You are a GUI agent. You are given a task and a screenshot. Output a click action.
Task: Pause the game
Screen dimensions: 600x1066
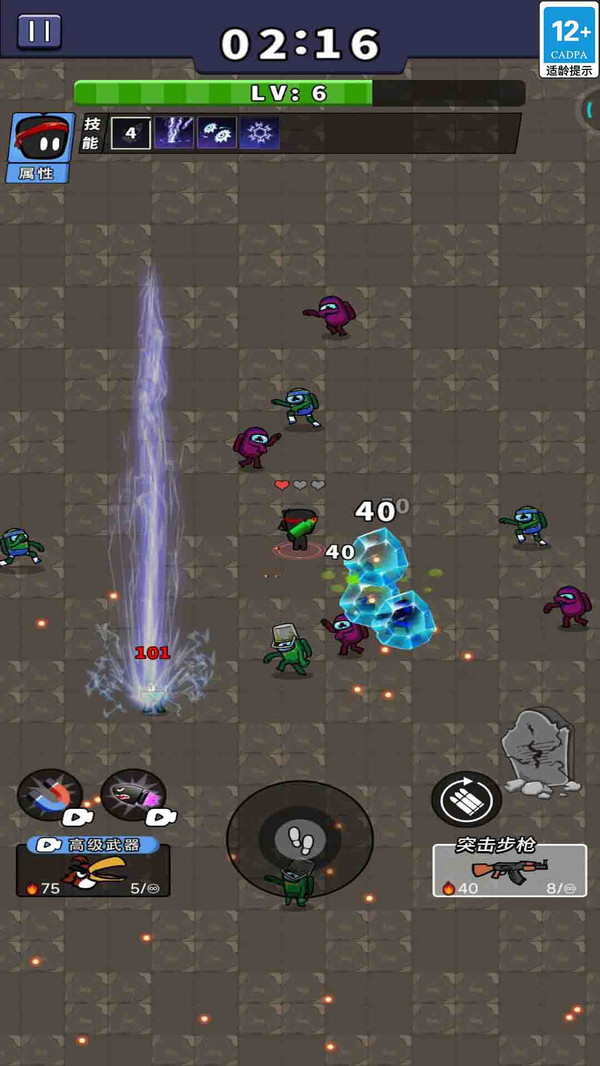tap(39, 31)
